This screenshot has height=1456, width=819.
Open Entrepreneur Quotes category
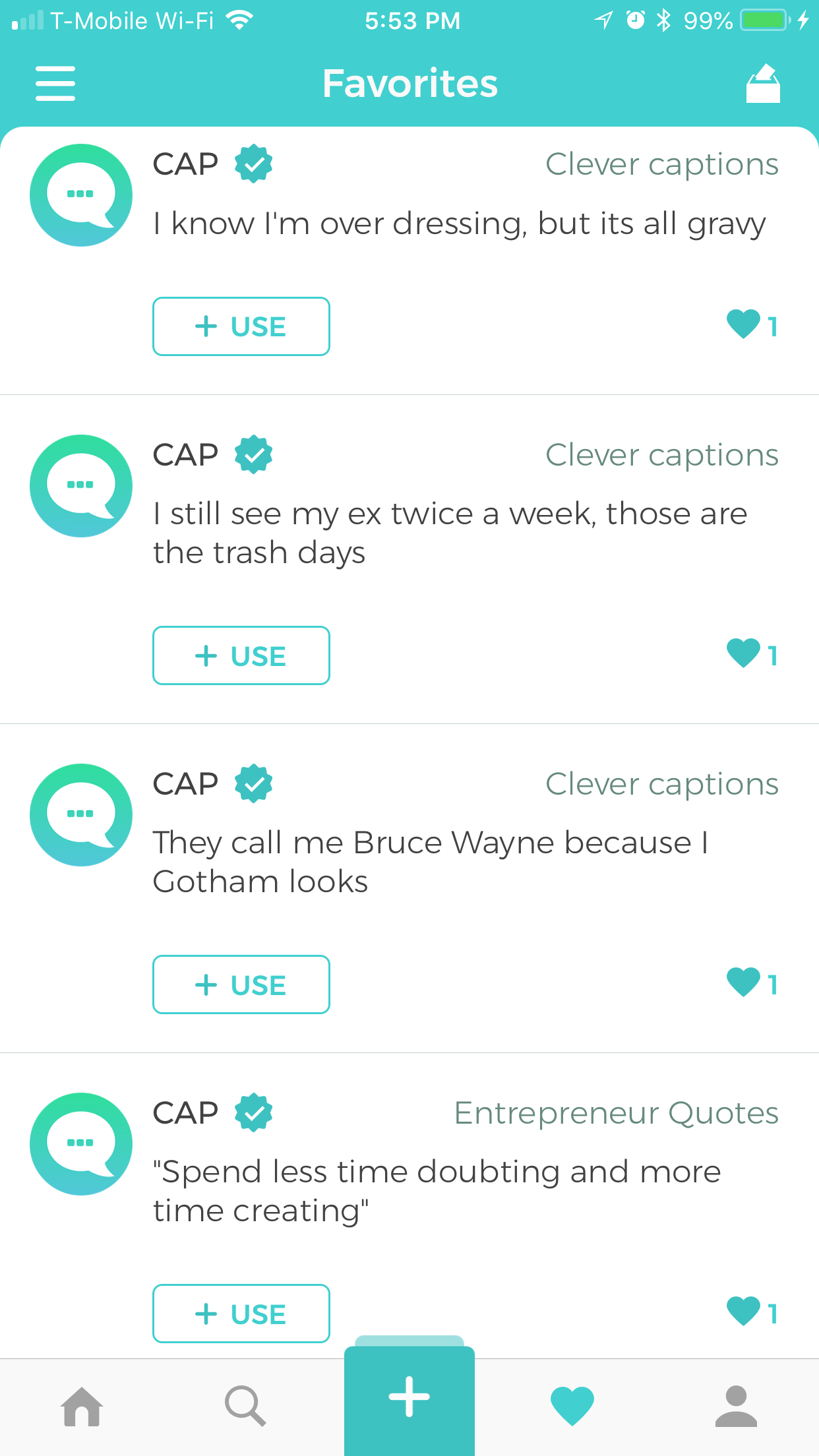click(616, 1113)
